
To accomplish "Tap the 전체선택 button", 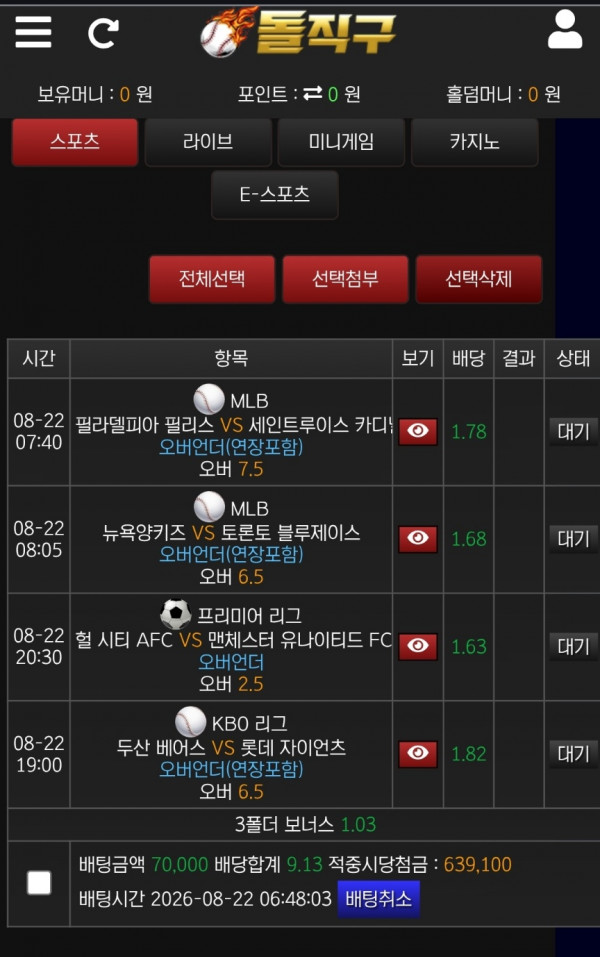I will tap(212, 279).
